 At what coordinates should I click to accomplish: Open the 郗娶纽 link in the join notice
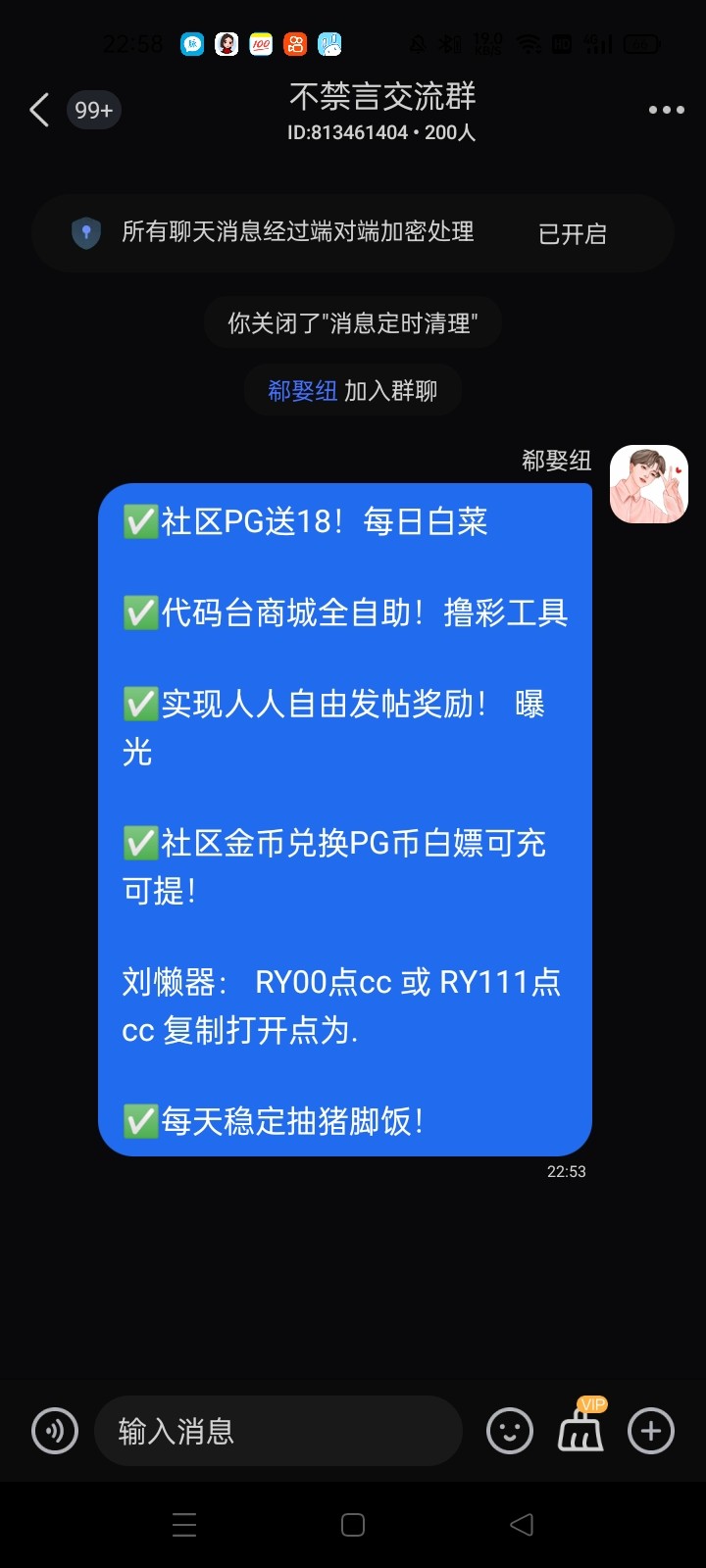tap(302, 391)
